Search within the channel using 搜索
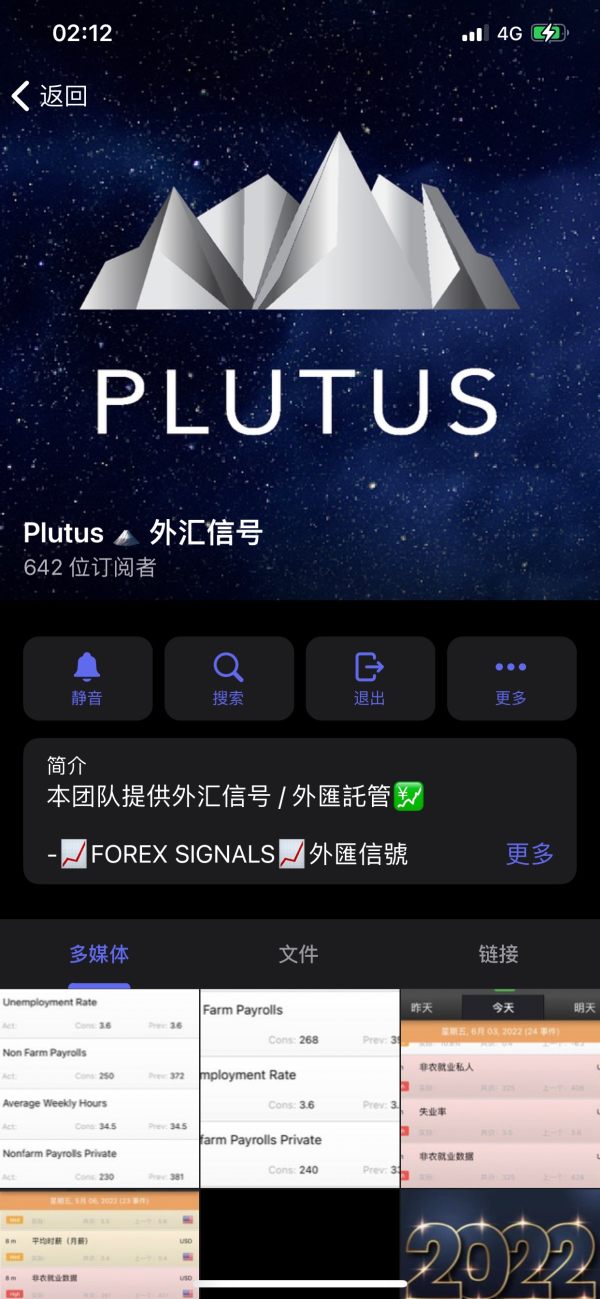This screenshot has width=600, height=1299. 229,678
